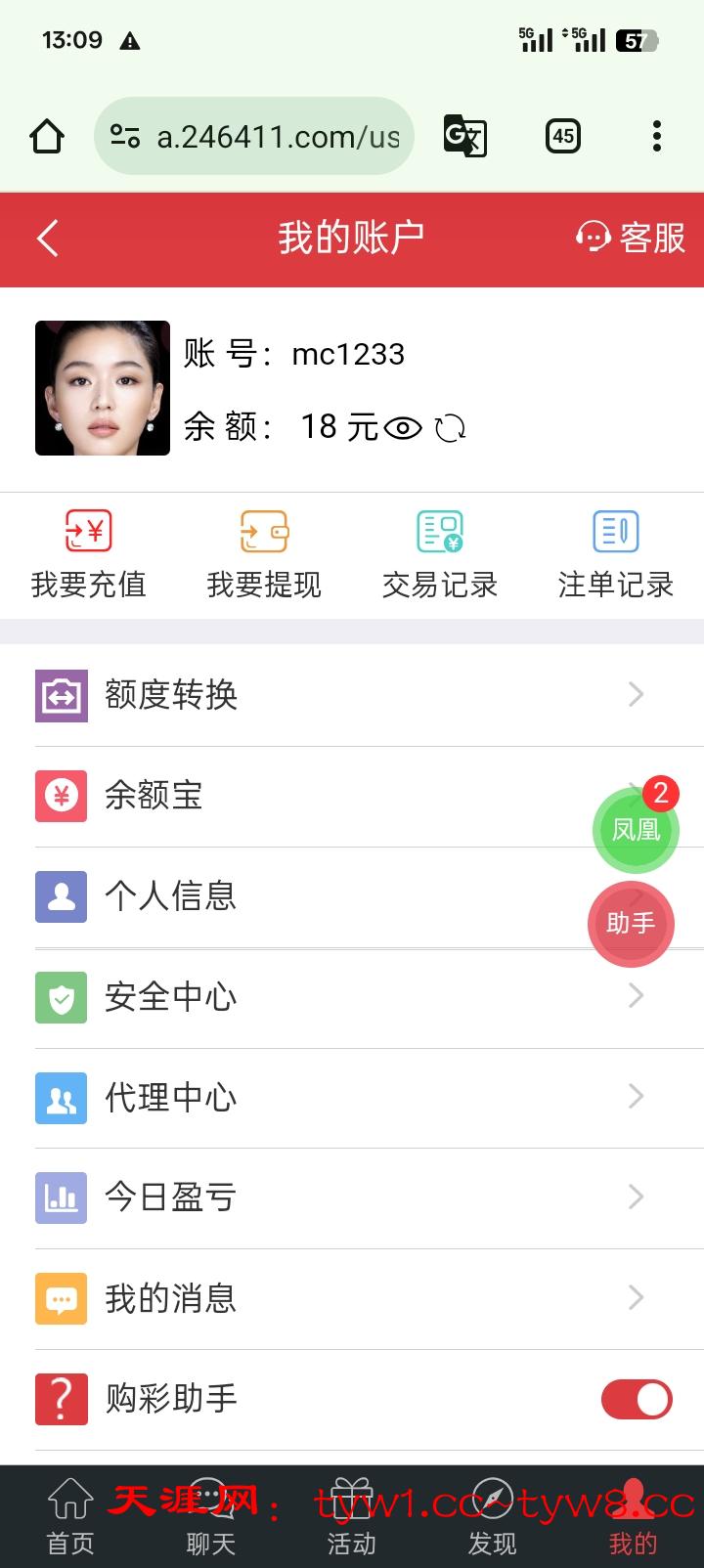View 交易记录 transaction records
This screenshot has height=1568, width=704.
pos(440,554)
